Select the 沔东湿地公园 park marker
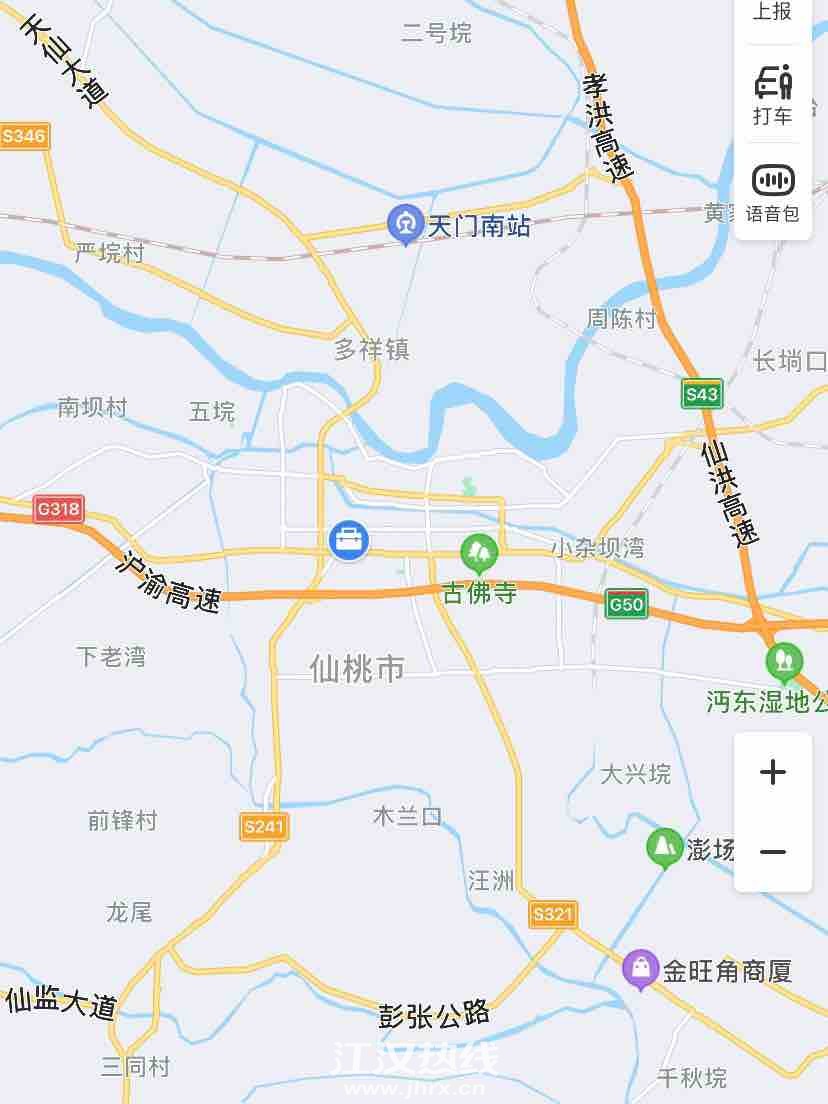Image resolution: width=828 pixels, height=1104 pixels. coord(784,661)
